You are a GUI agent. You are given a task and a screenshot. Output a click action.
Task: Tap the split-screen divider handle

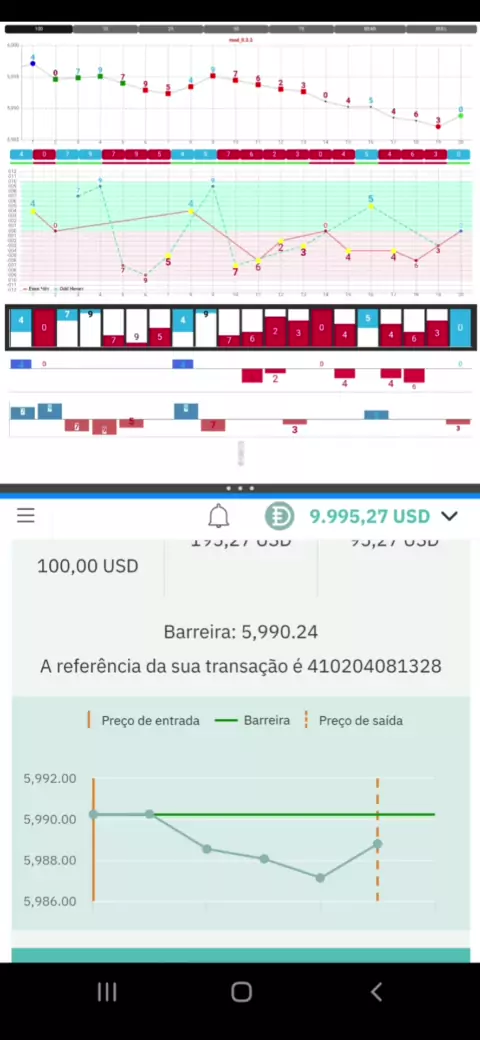[x=240, y=488]
